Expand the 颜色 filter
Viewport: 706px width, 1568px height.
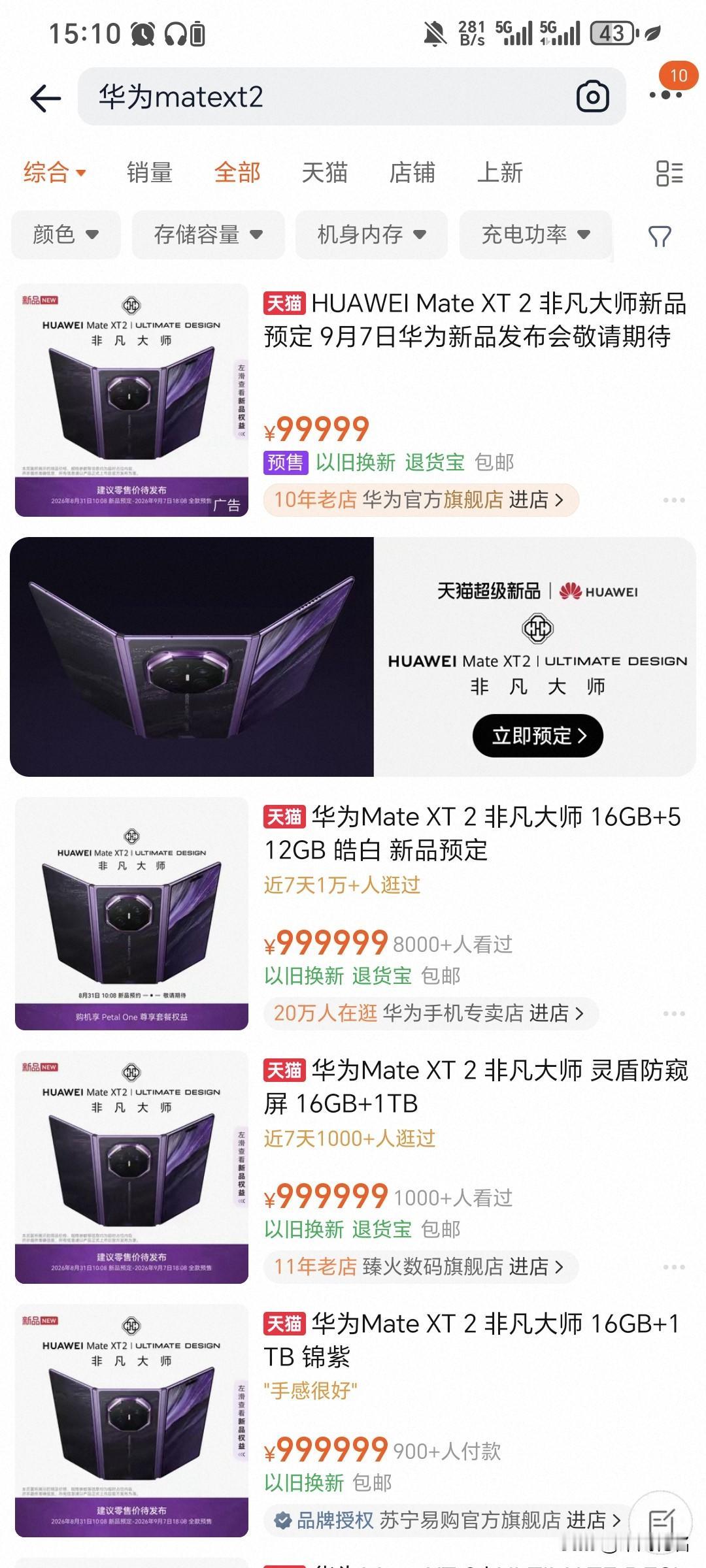point(66,234)
